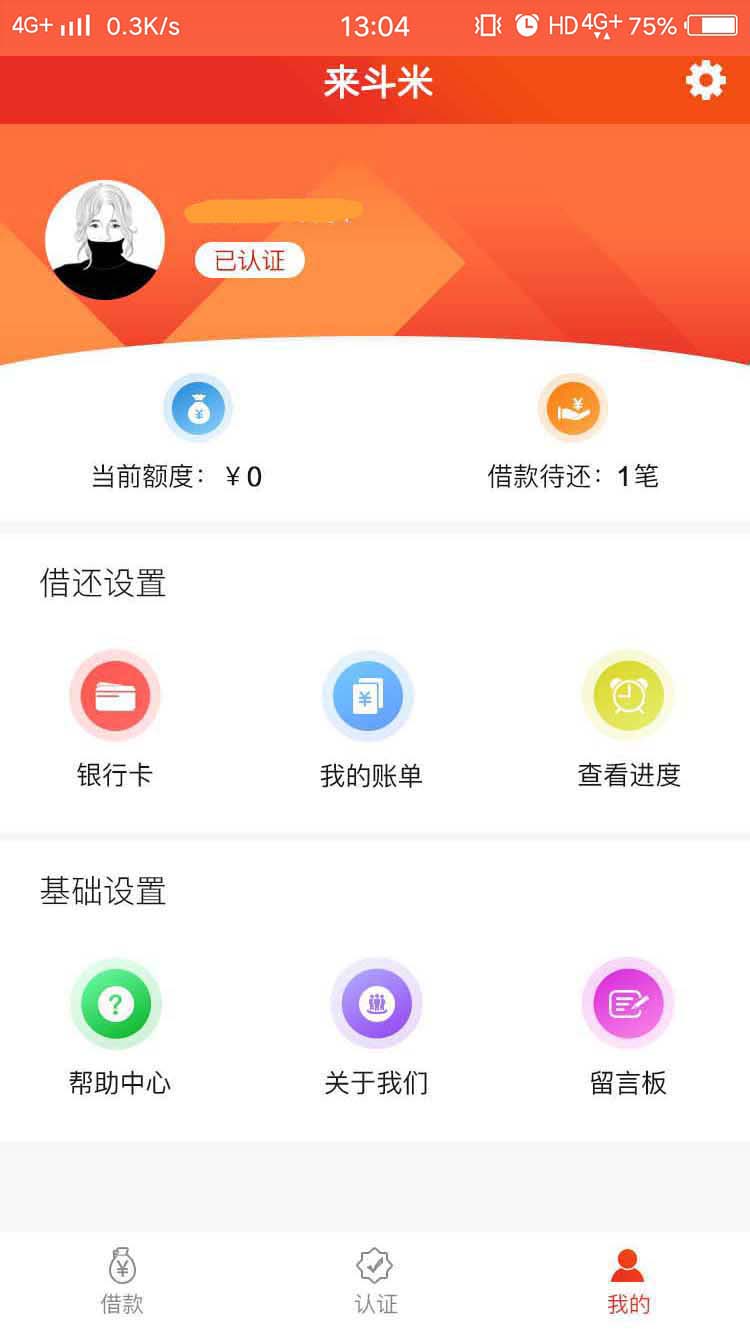Tap the profile avatar picture

point(105,240)
